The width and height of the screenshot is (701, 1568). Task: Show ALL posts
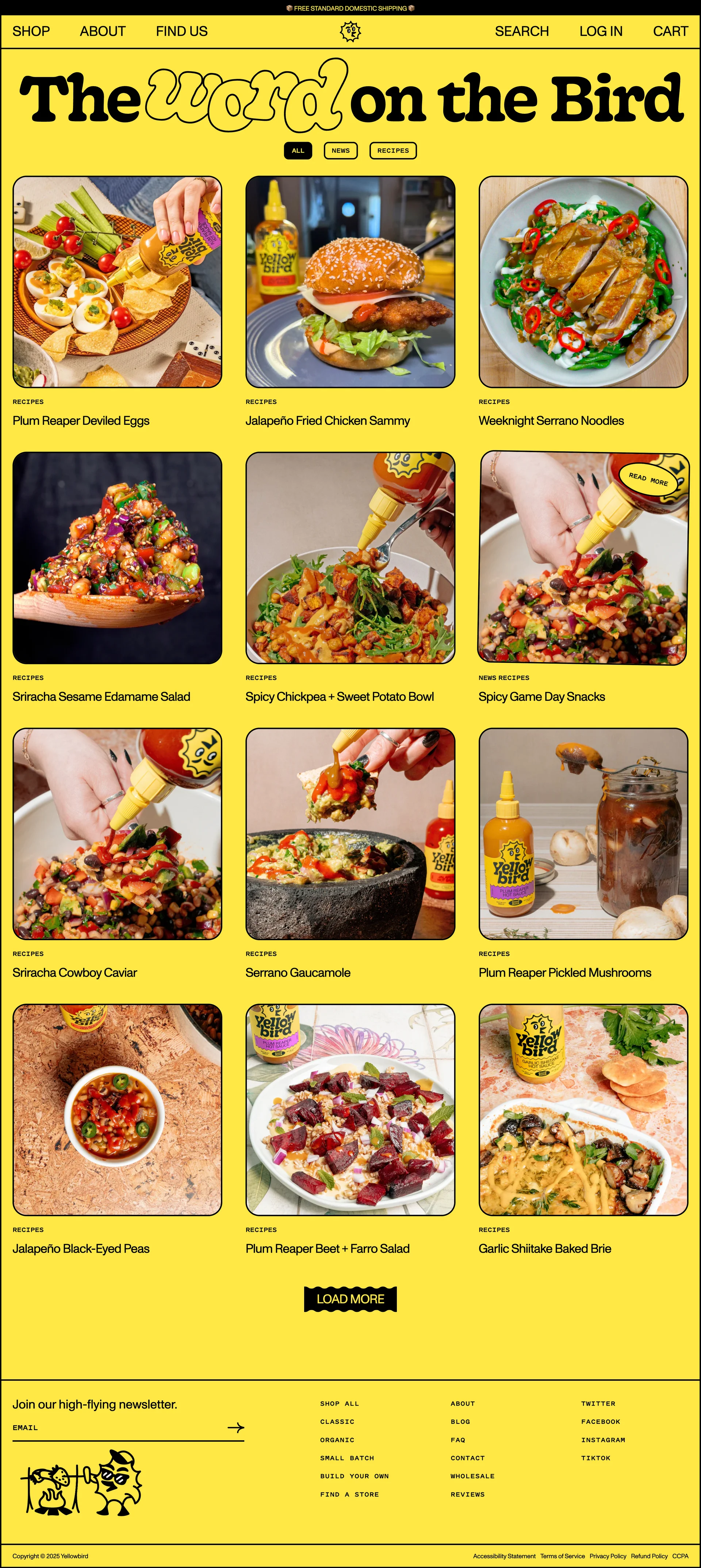pyautogui.click(x=298, y=150)
